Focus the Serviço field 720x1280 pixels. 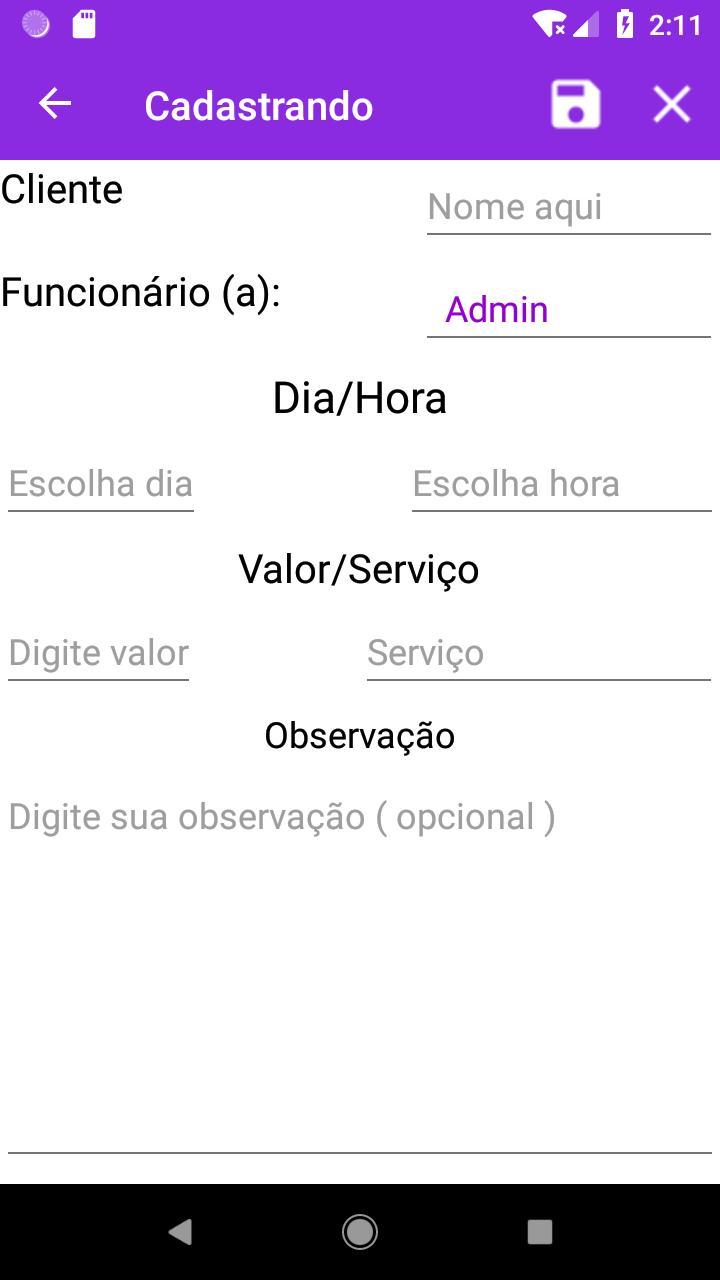[538, 654]
